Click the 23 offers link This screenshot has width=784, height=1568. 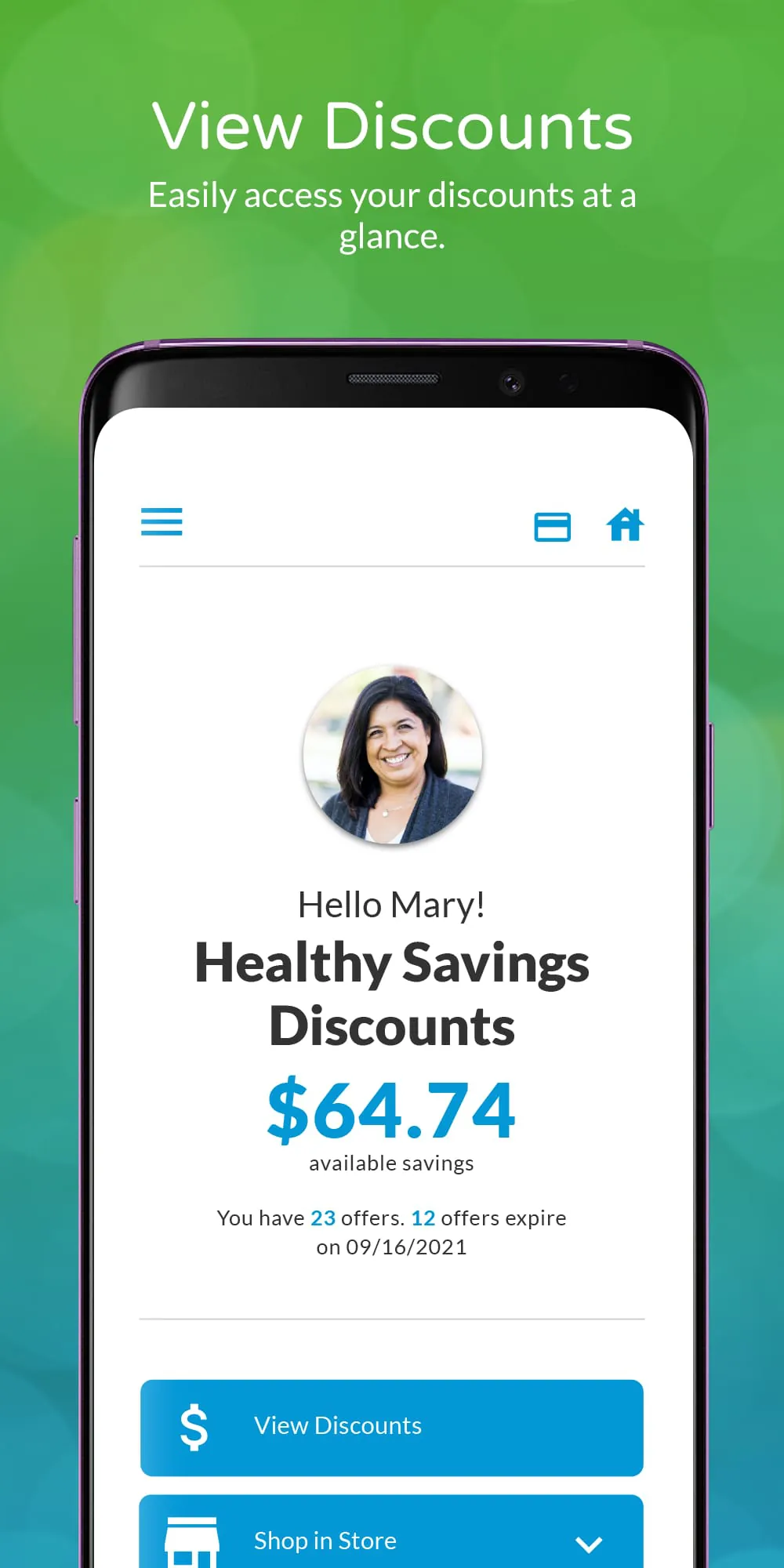click(x=322, y=1218)
